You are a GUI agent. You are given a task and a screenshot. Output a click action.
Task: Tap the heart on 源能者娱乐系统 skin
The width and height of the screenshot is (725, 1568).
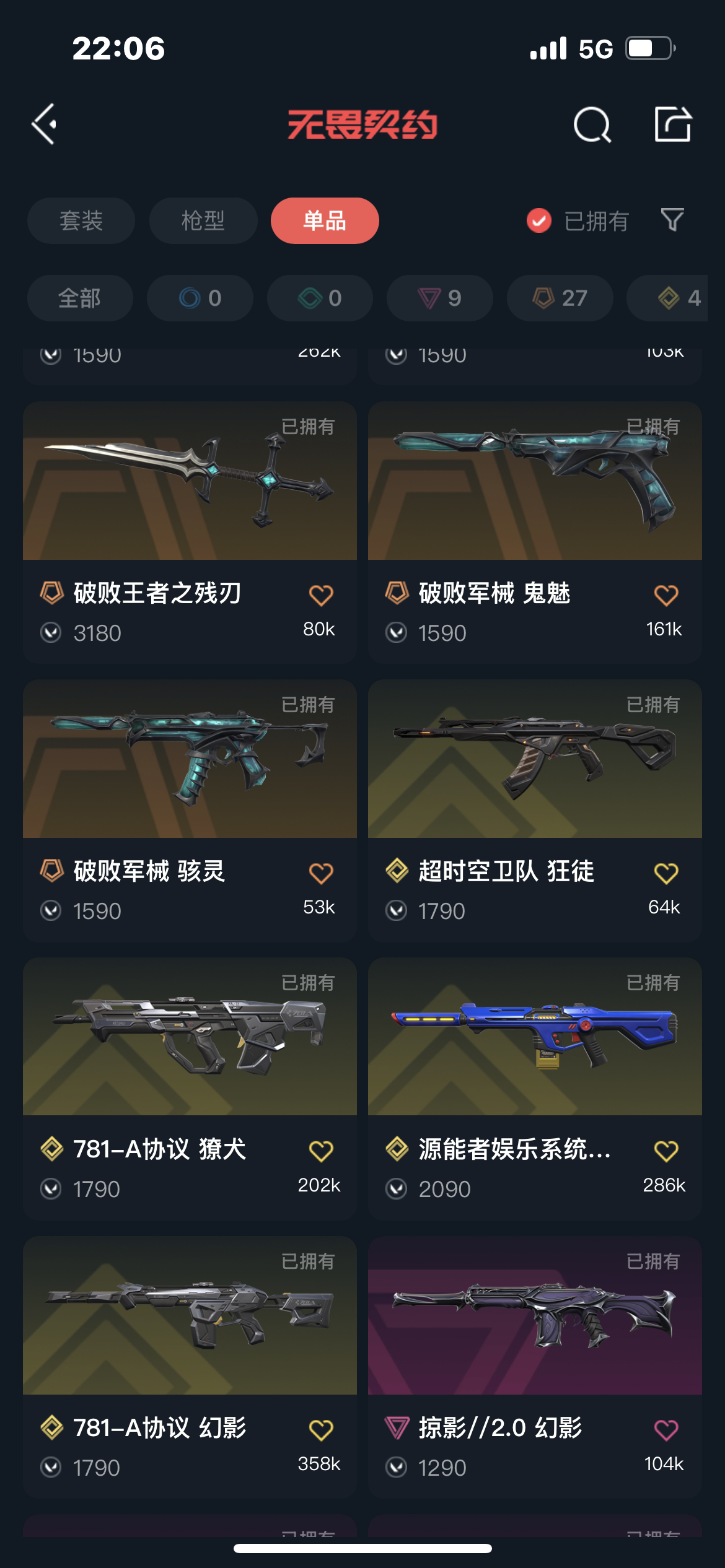(666, 1151)
